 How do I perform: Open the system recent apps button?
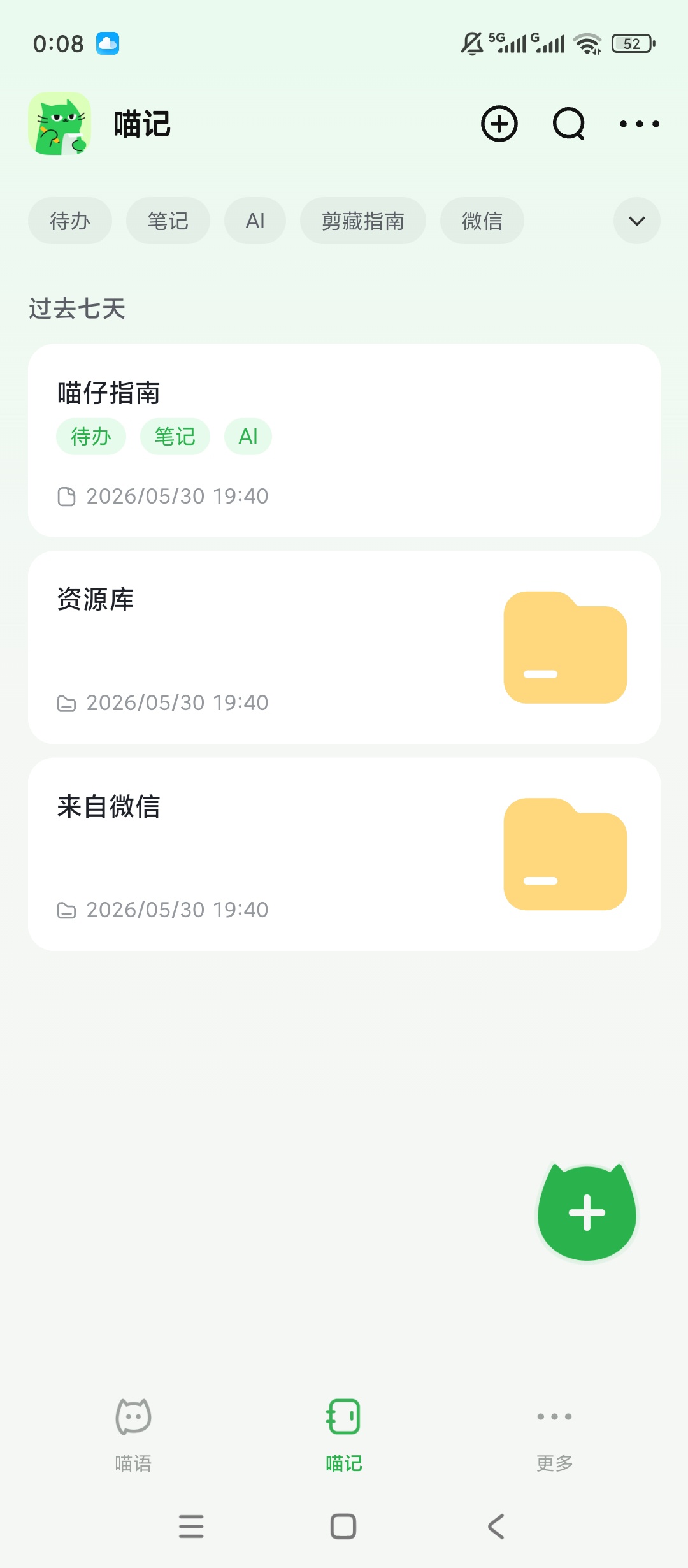point(191,1527)
